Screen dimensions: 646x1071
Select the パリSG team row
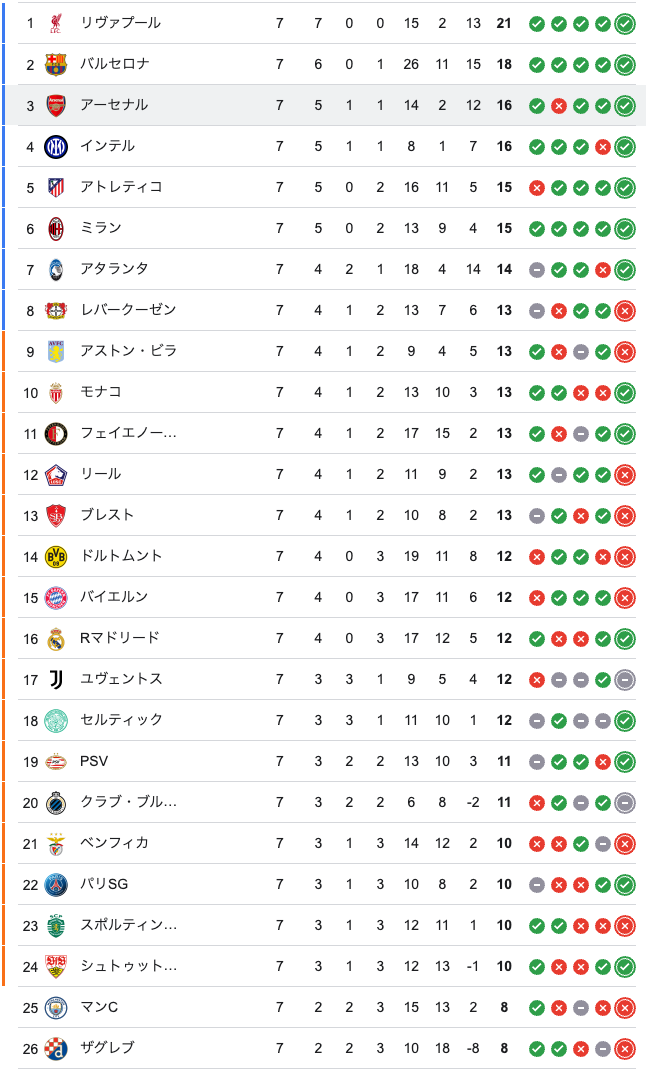point(326,884)
